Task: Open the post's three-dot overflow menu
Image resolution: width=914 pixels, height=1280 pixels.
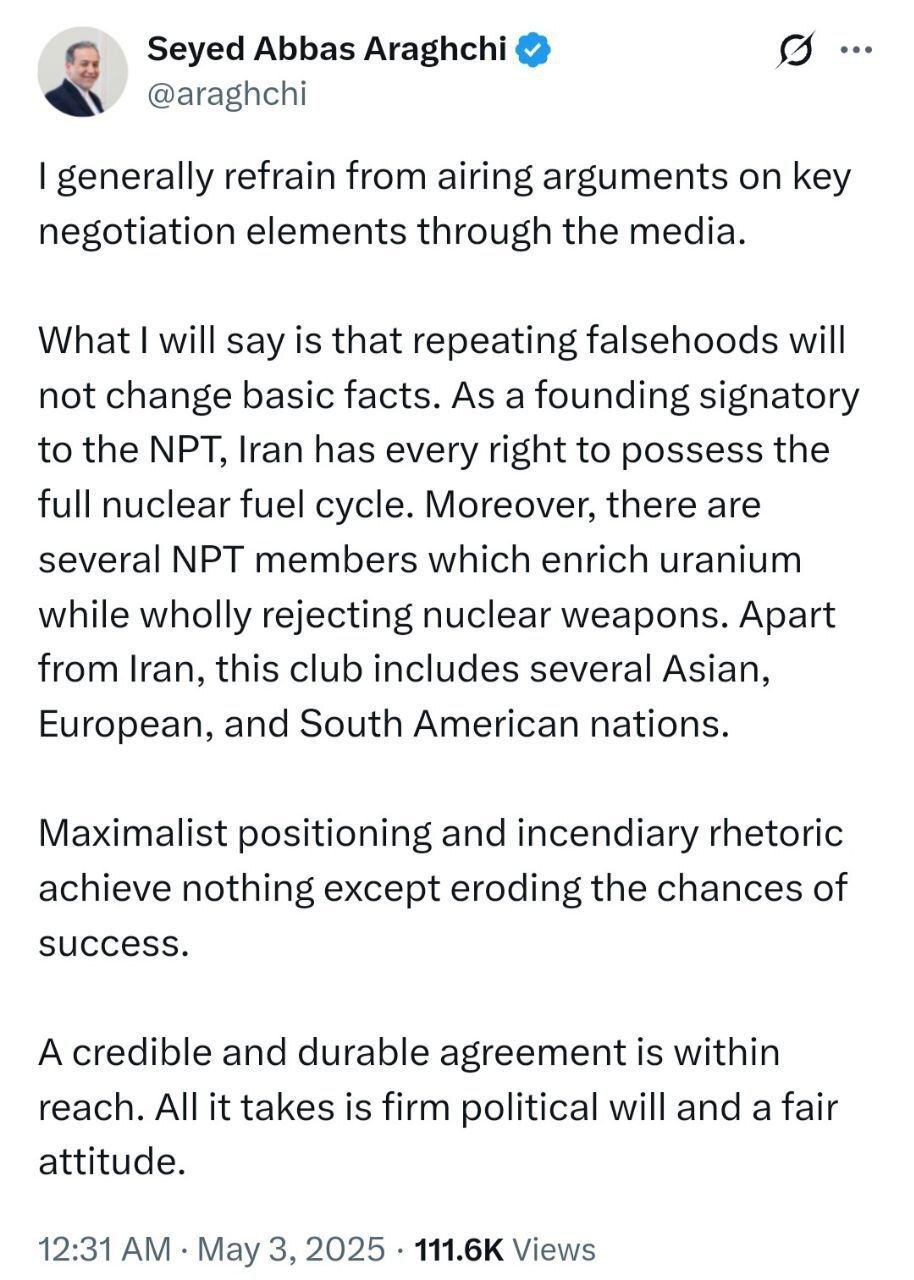Action: pos(855,51)
